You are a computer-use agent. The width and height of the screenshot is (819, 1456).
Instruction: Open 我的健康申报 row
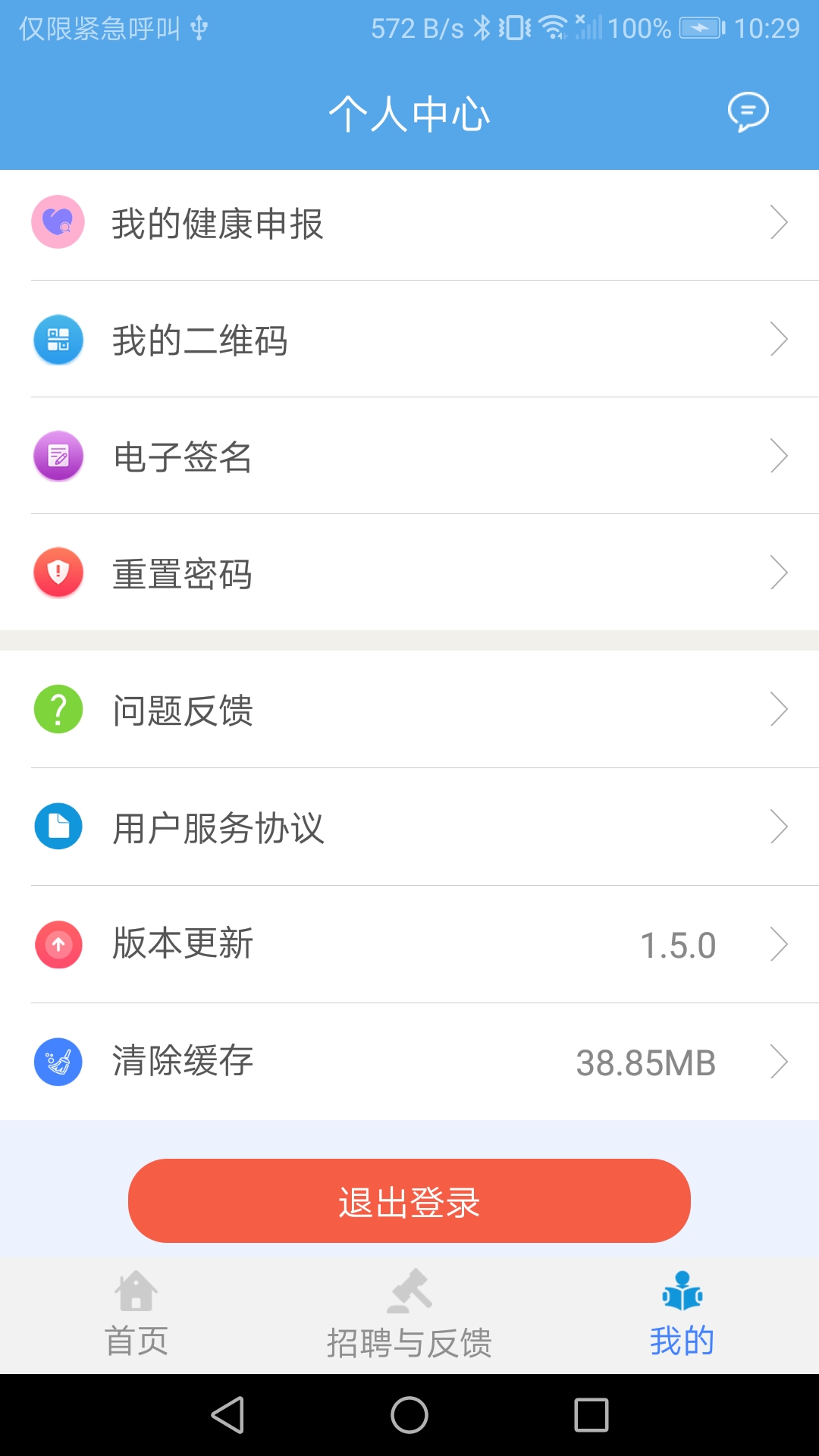(409, 224)
